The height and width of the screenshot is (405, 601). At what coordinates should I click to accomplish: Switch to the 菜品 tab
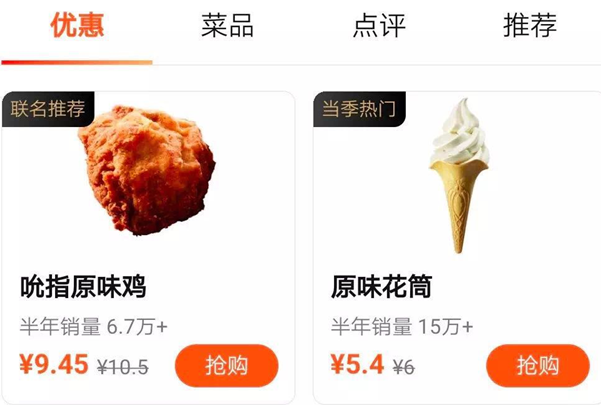227,27
